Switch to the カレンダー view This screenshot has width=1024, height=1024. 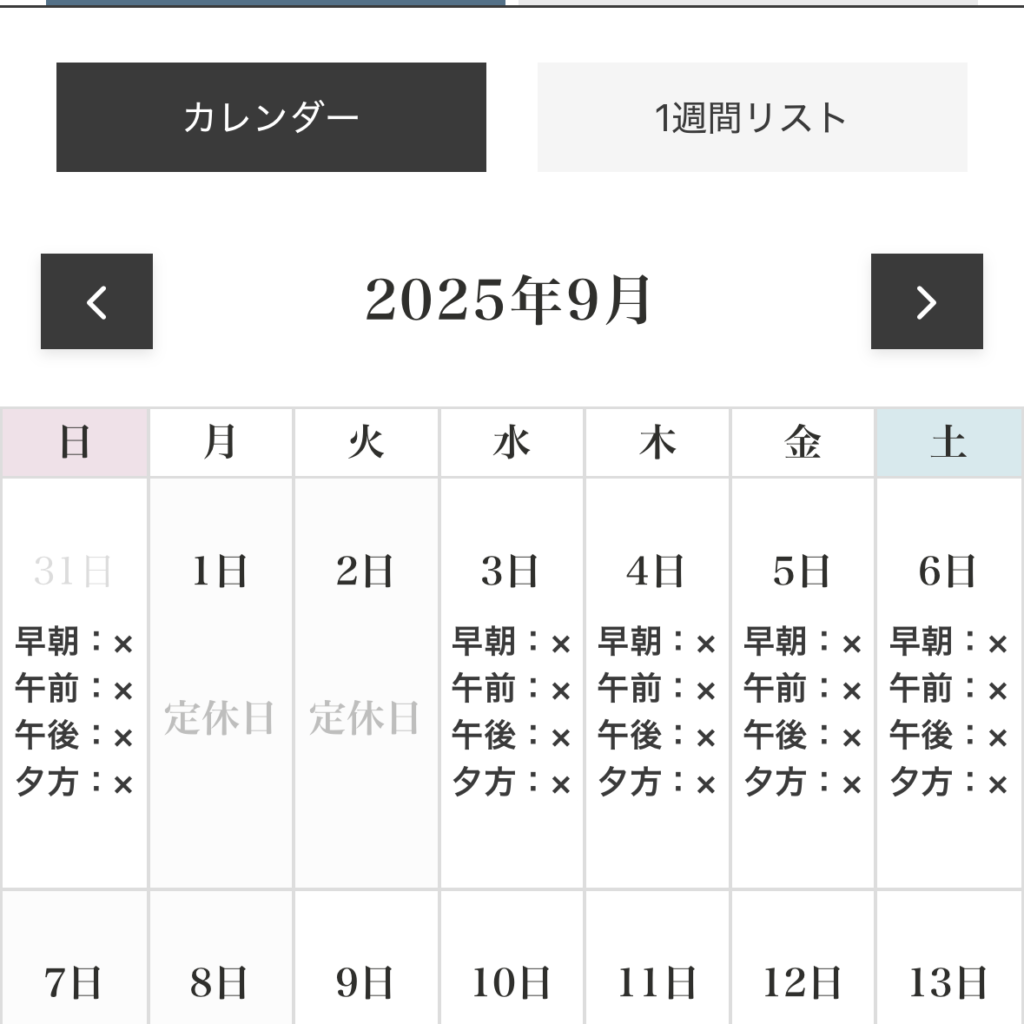coord(271,118)
